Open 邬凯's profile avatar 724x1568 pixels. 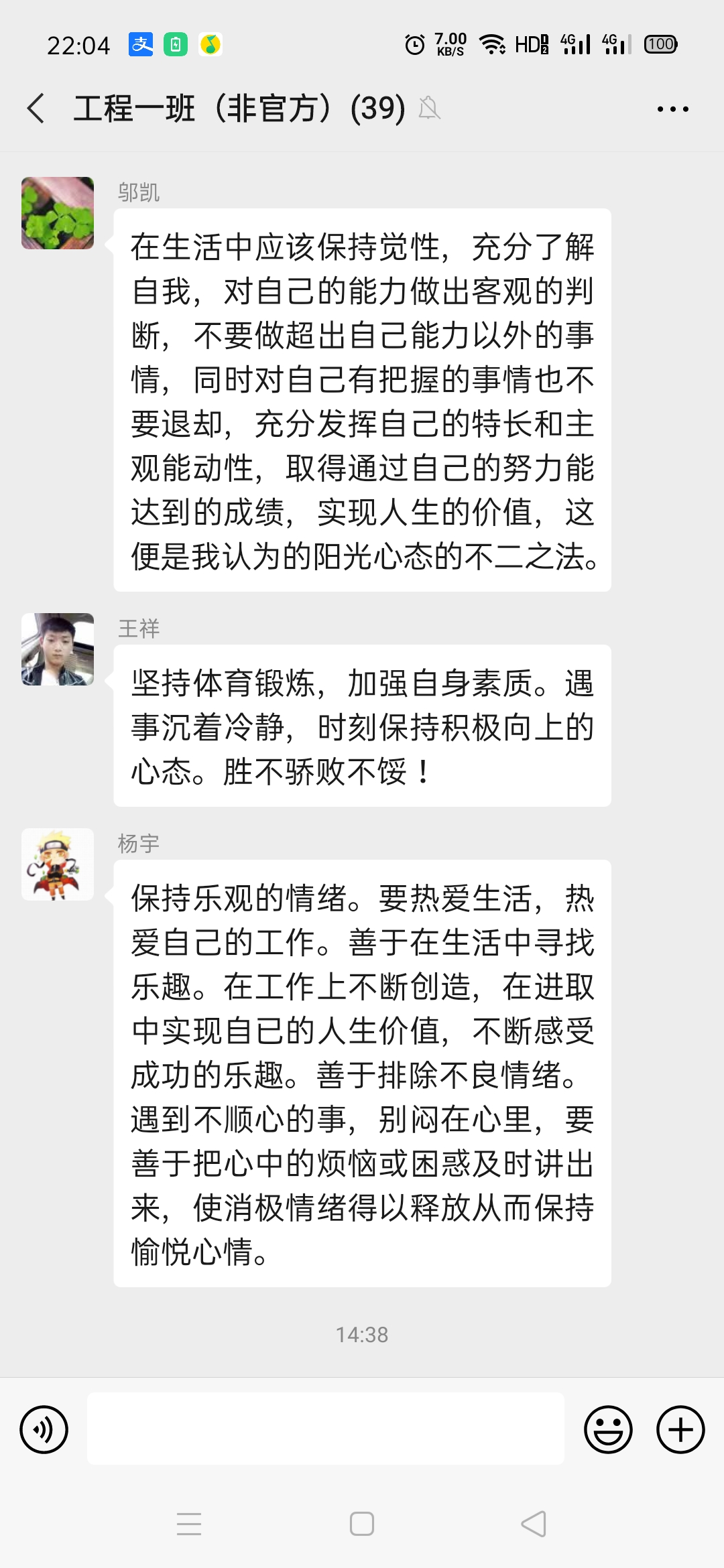pyautogui.click(x=58, y=213)
